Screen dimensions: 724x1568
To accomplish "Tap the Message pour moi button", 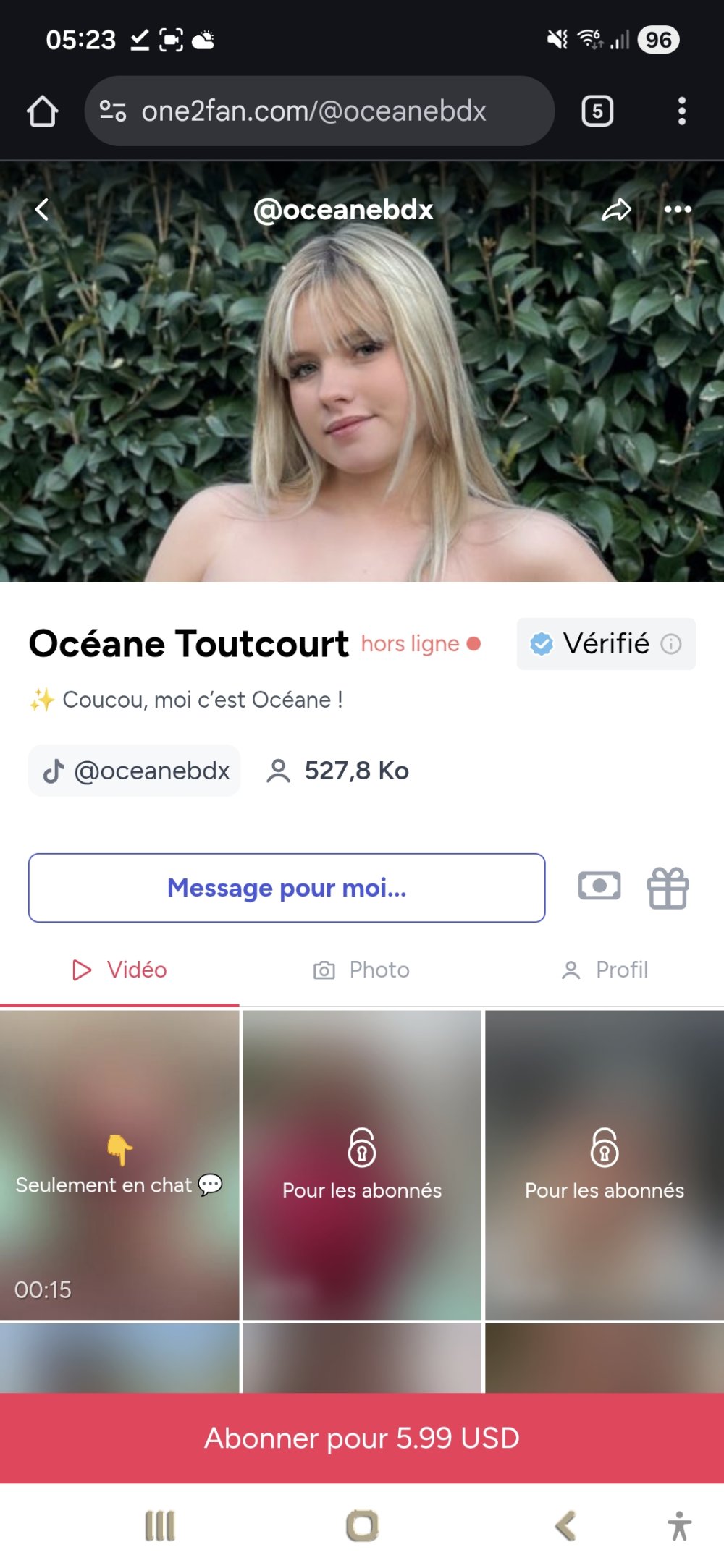I will [287, 888].
